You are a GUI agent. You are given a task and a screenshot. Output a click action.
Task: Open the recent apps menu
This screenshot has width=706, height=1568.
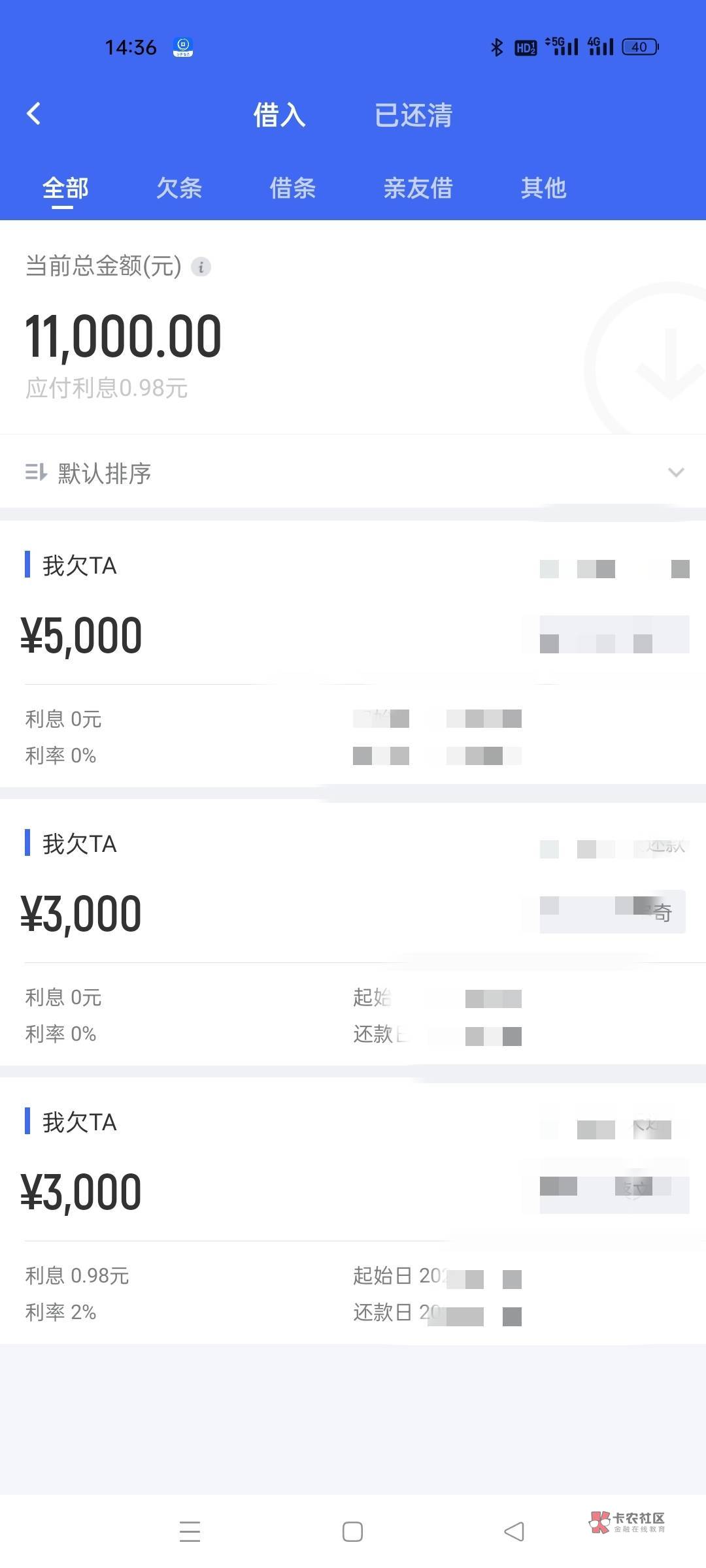[190, 1531]
